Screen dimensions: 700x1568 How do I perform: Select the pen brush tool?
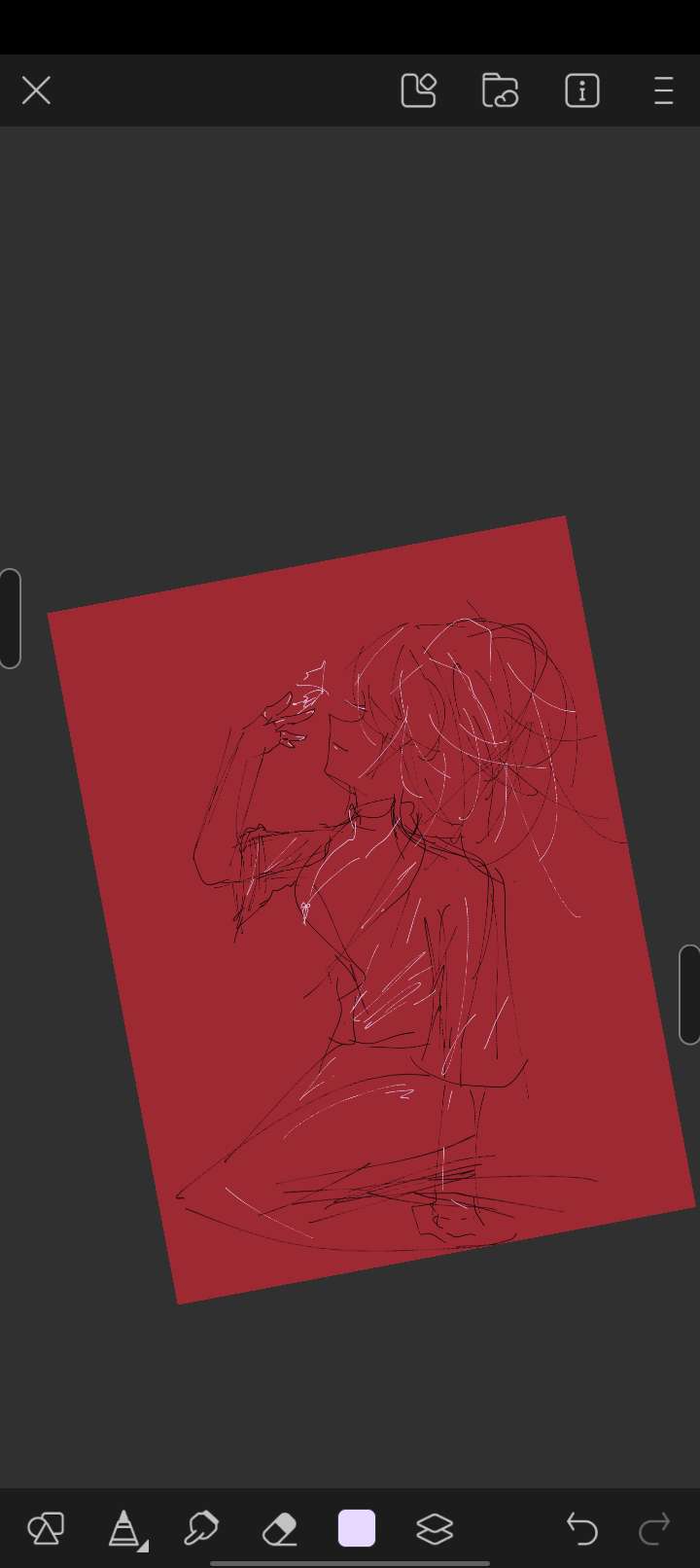click(x=124, y=1529)
